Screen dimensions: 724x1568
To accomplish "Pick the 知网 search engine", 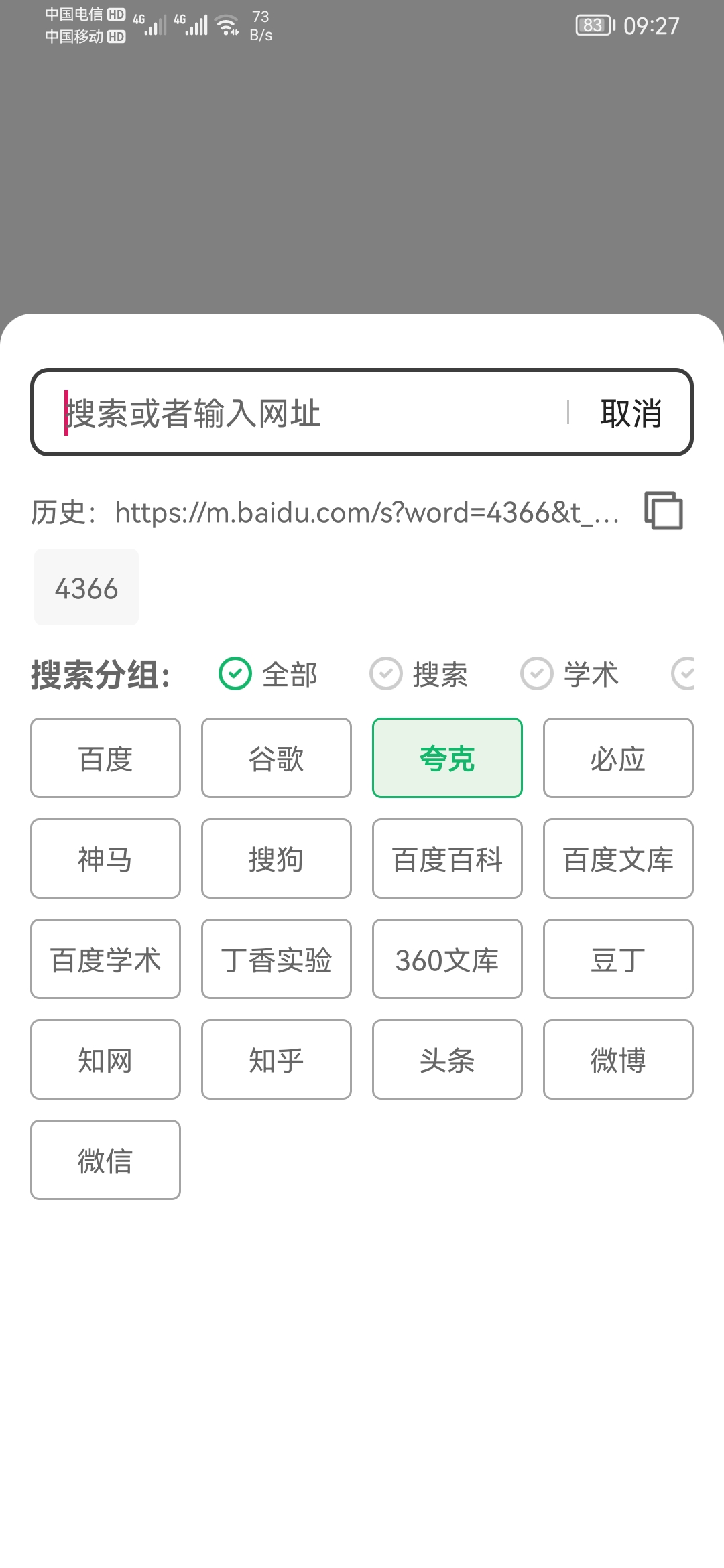I will [x=105, y=1059].
